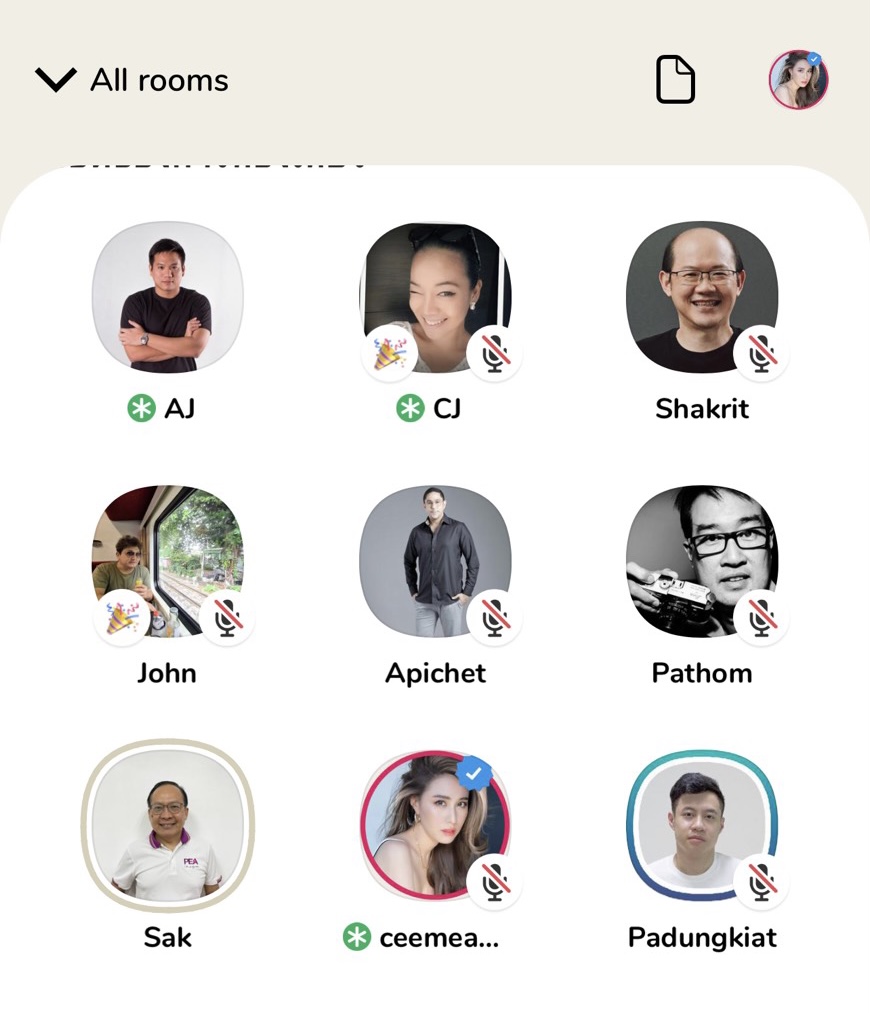
Task: Select Shakrit's avatar
Action: 702,297
